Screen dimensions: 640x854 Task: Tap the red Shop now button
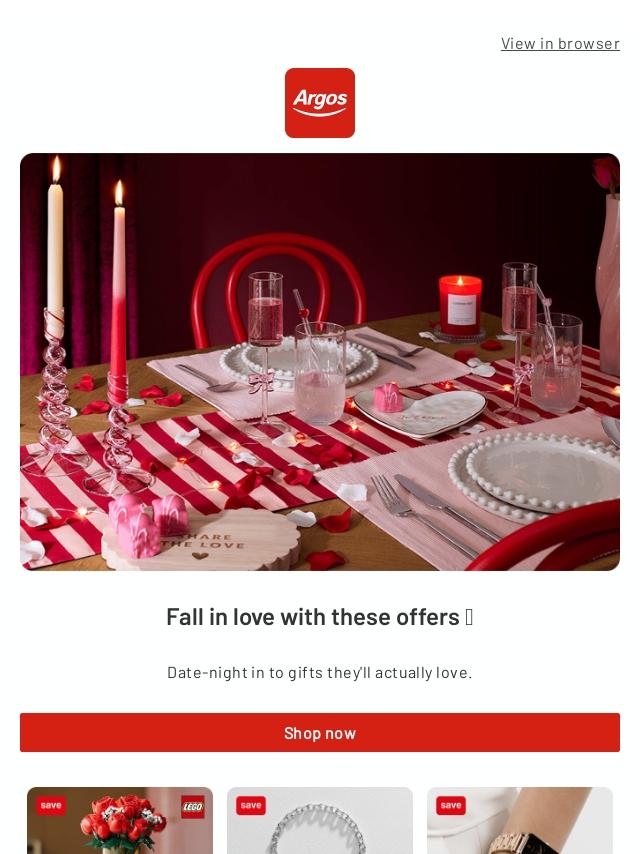click(320, 733)
